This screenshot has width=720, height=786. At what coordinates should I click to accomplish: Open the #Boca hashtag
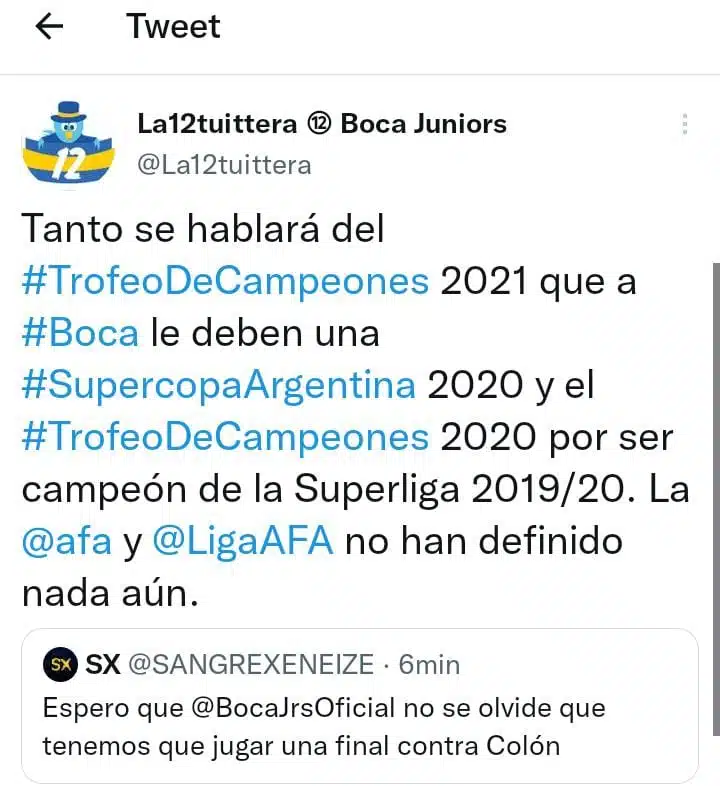(79, 333)
